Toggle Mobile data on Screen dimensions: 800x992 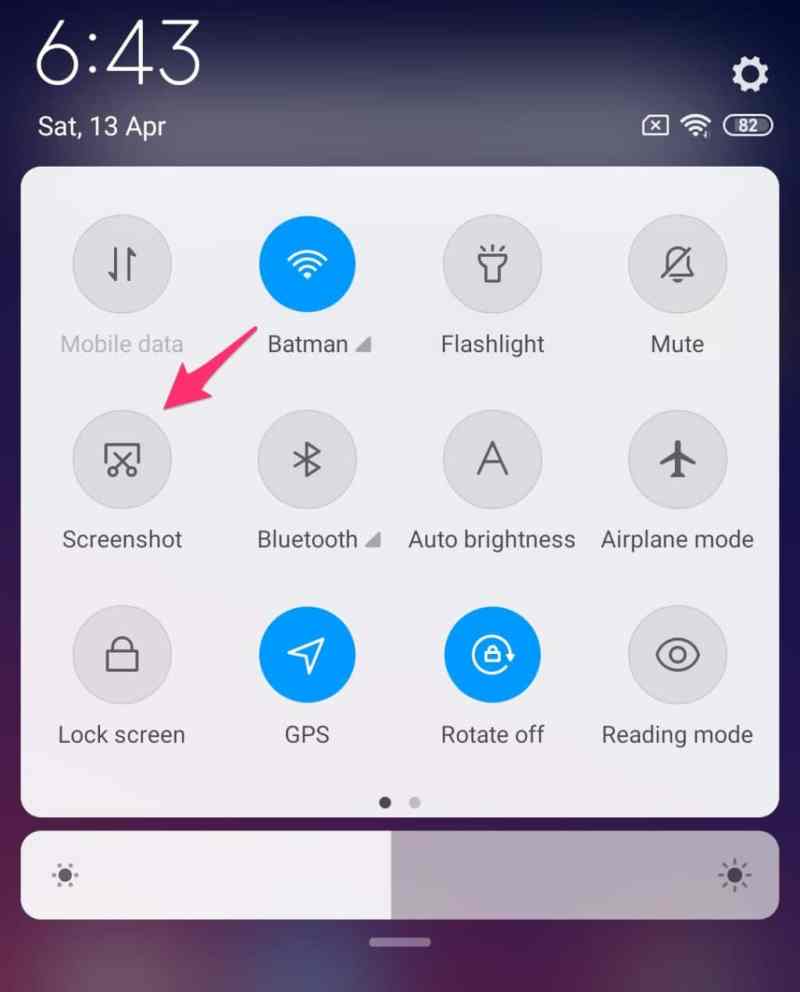coord(122,265)
